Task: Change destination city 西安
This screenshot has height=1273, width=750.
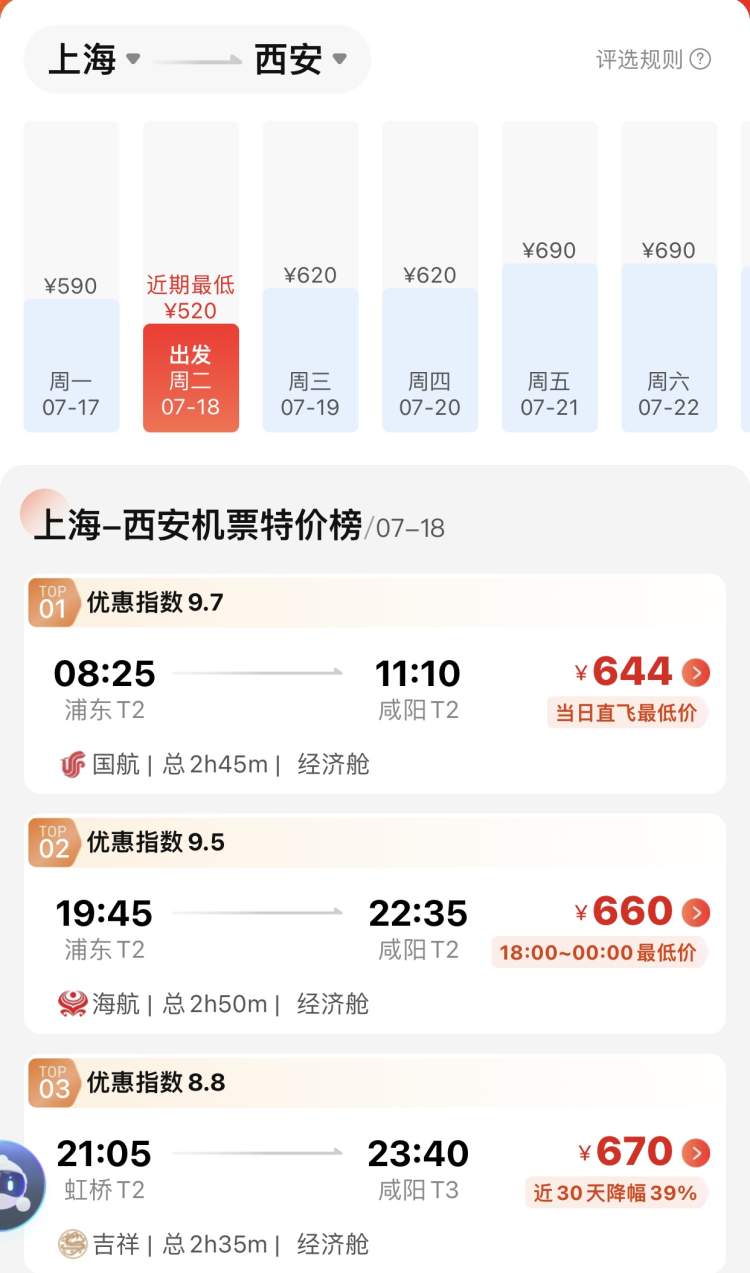Action: click(300, 60)
